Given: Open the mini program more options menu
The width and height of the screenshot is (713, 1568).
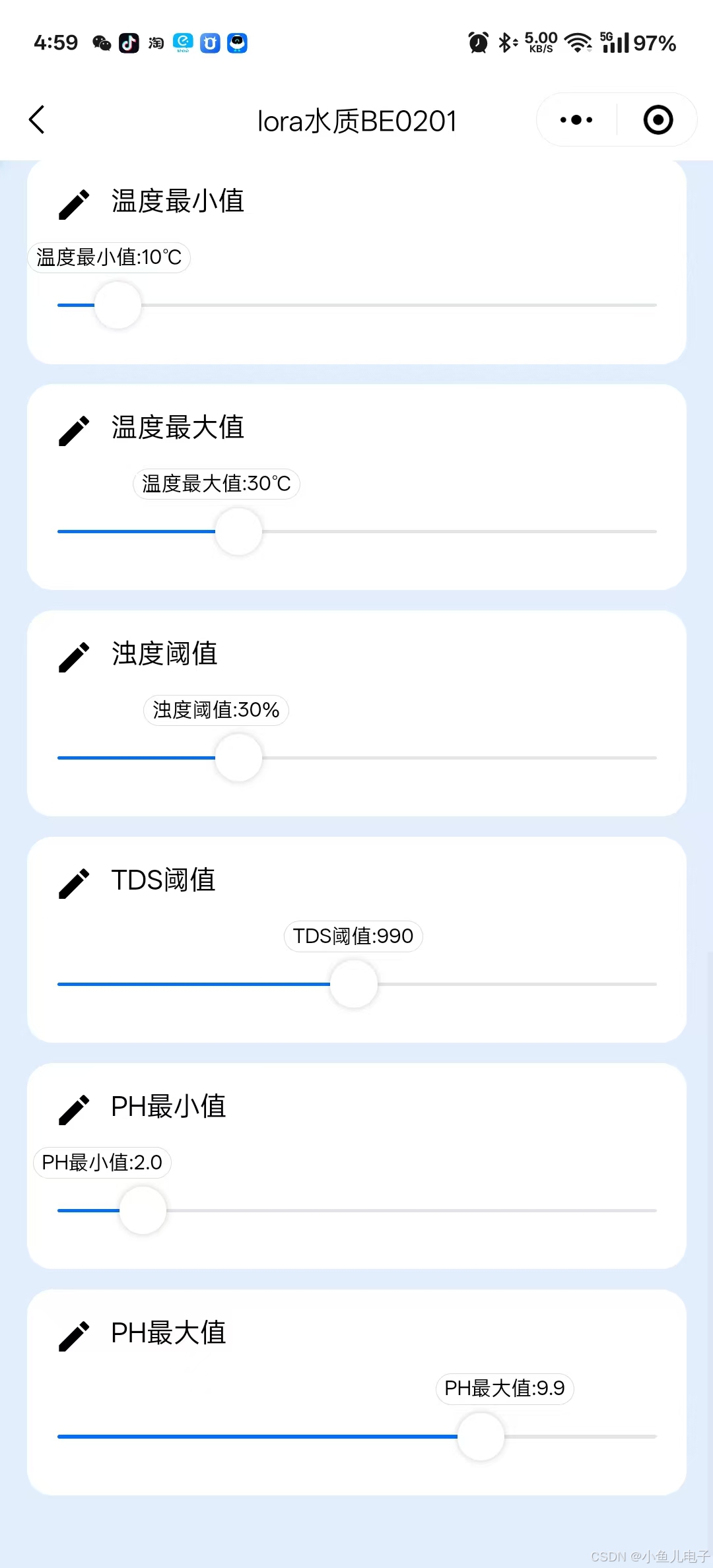Looking at the screenshot, I should coord(576,120).
